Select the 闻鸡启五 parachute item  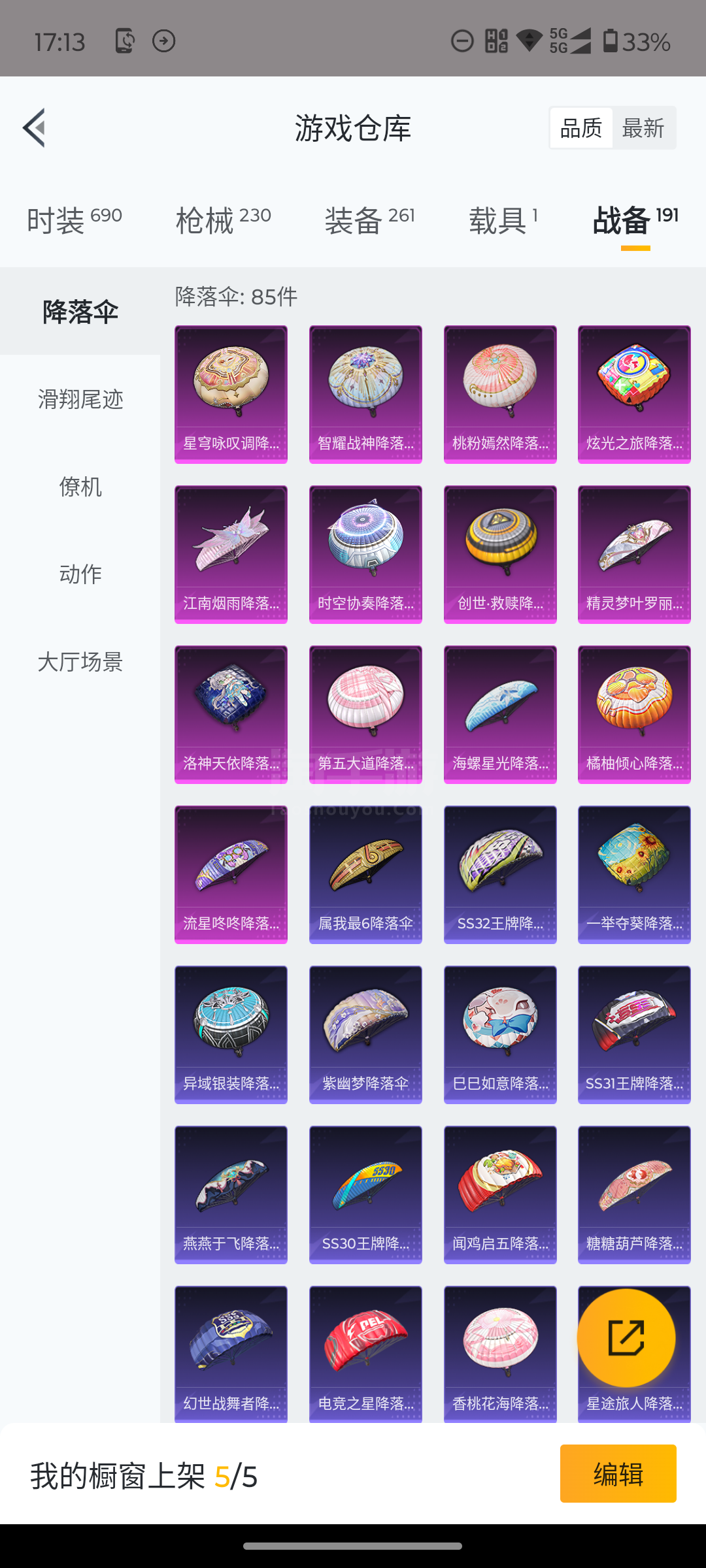(500, 1195)
